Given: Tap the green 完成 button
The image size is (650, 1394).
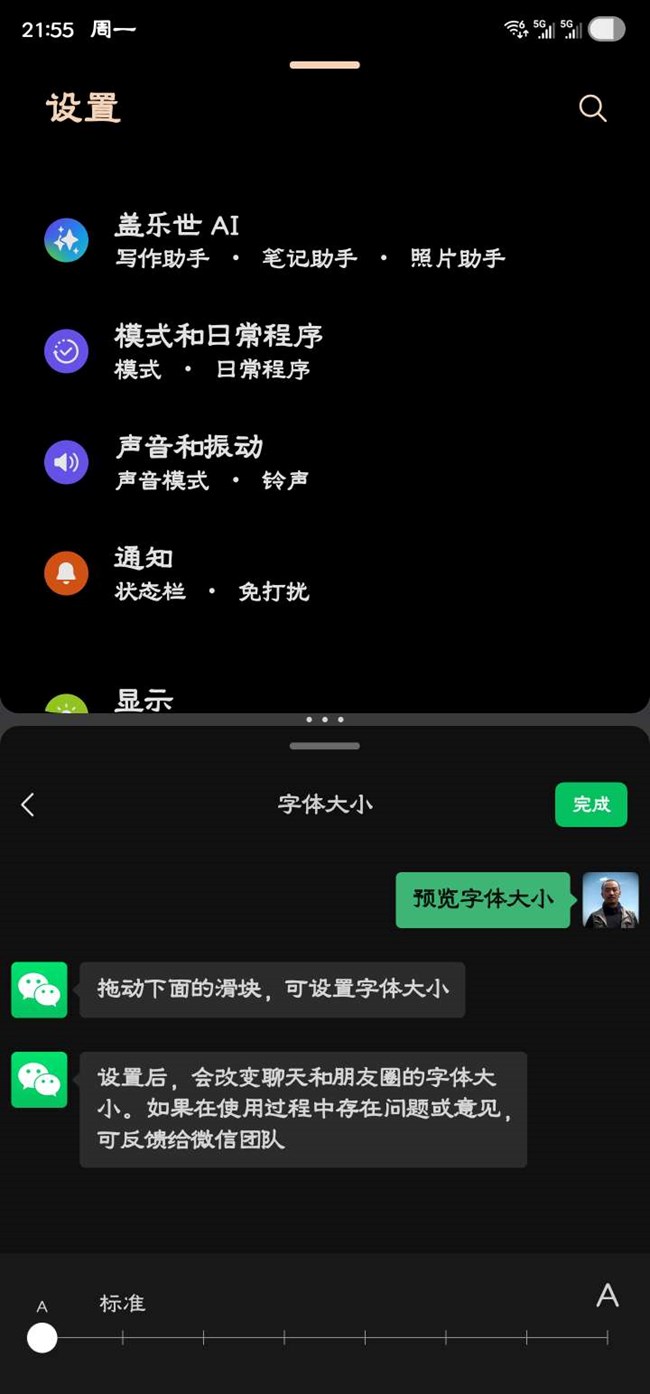Looking at the screenshot, I should (x=590, y=804).
